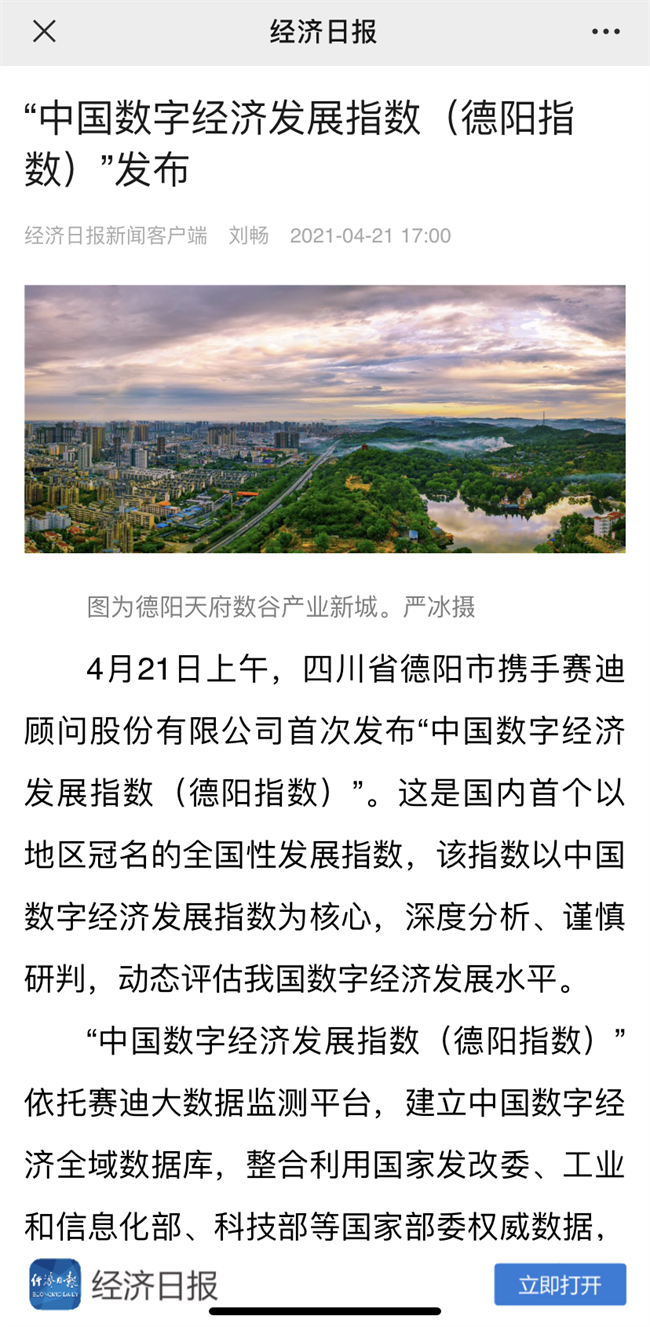Screen dimensions: 650x1327
Task: Tap the 立即打开 button
Action: [560, 1284]
